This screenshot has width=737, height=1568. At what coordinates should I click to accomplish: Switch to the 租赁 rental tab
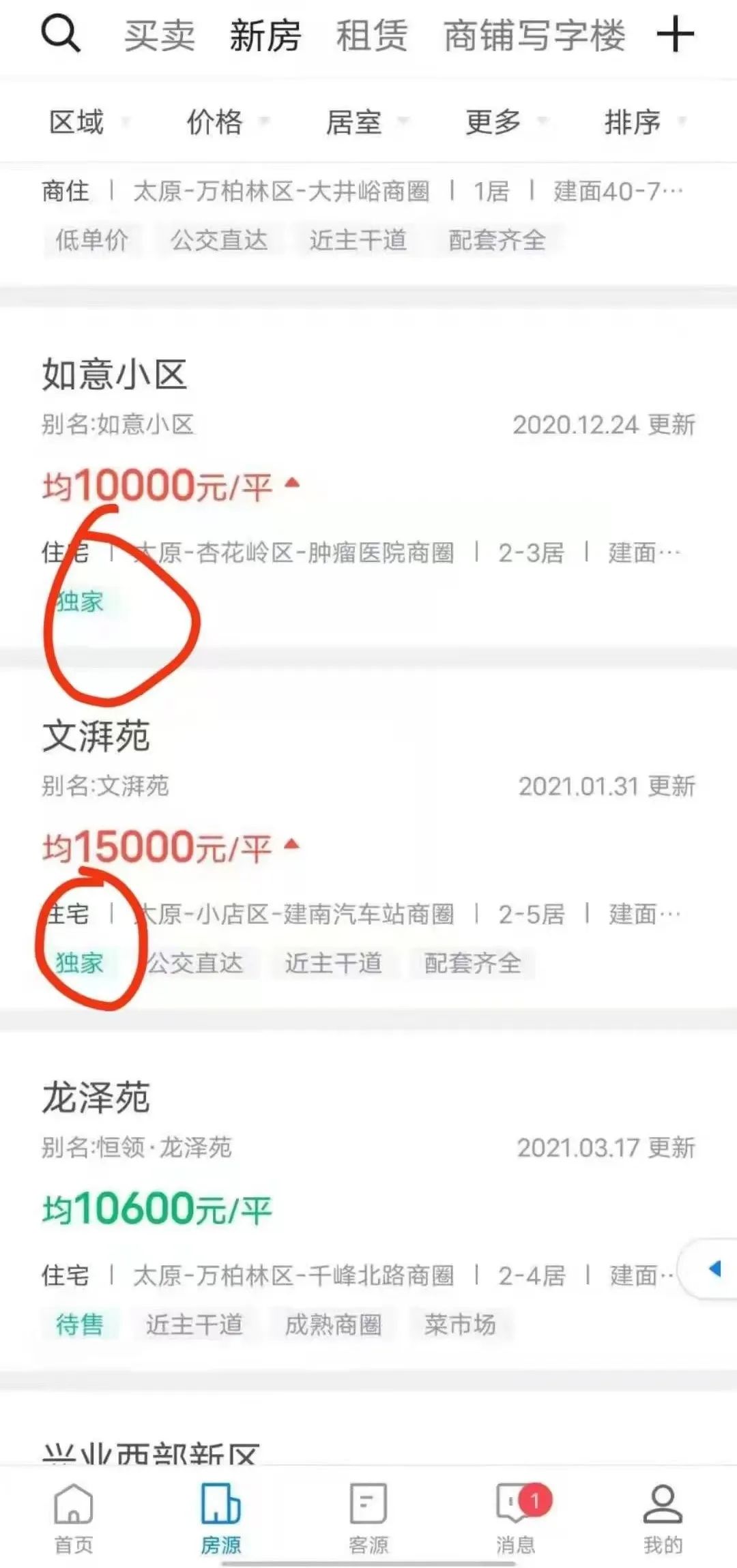point(372,37)
